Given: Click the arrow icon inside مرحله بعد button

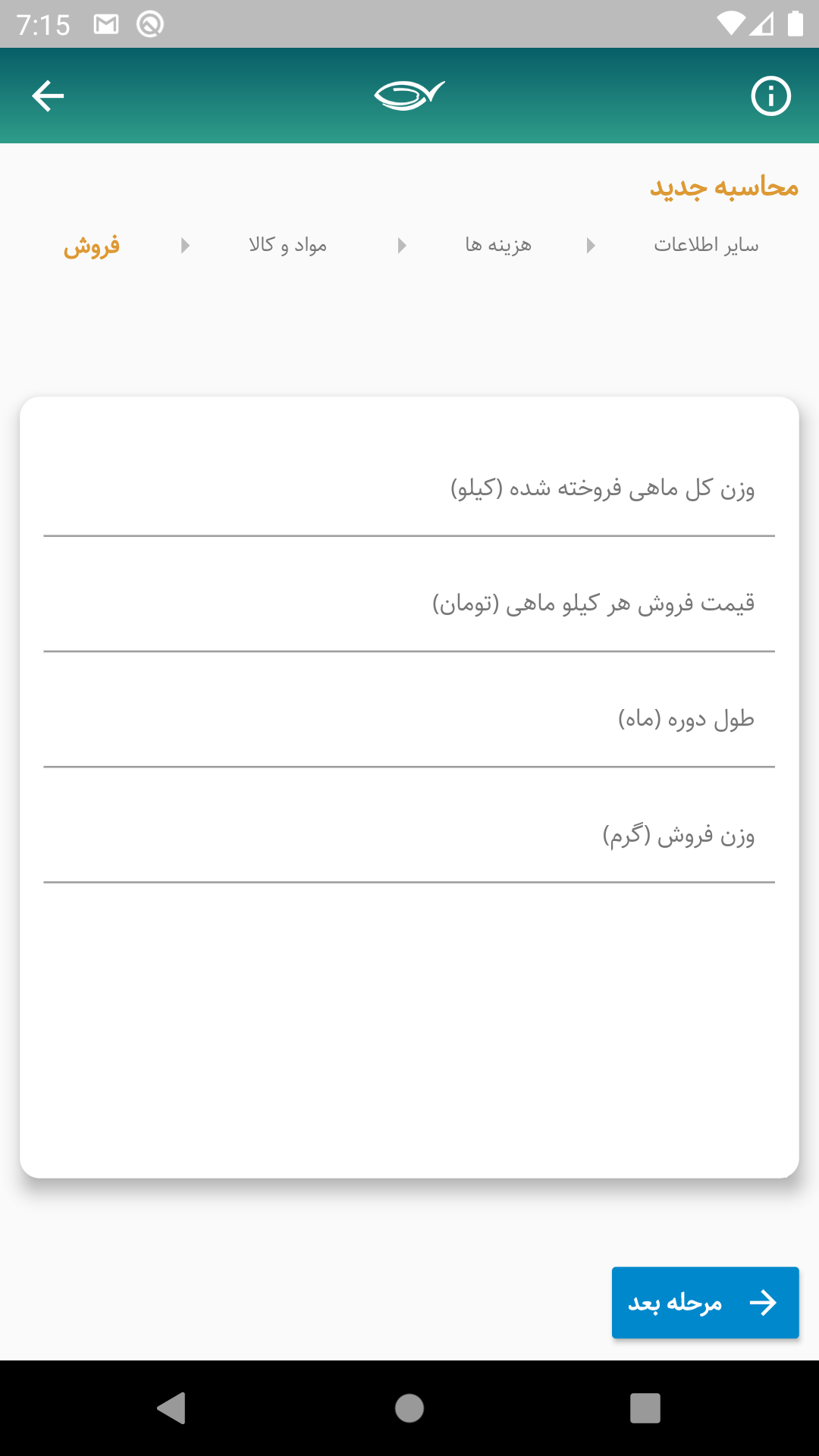Looking at the screenshot, I should (x=762, y=1302).
